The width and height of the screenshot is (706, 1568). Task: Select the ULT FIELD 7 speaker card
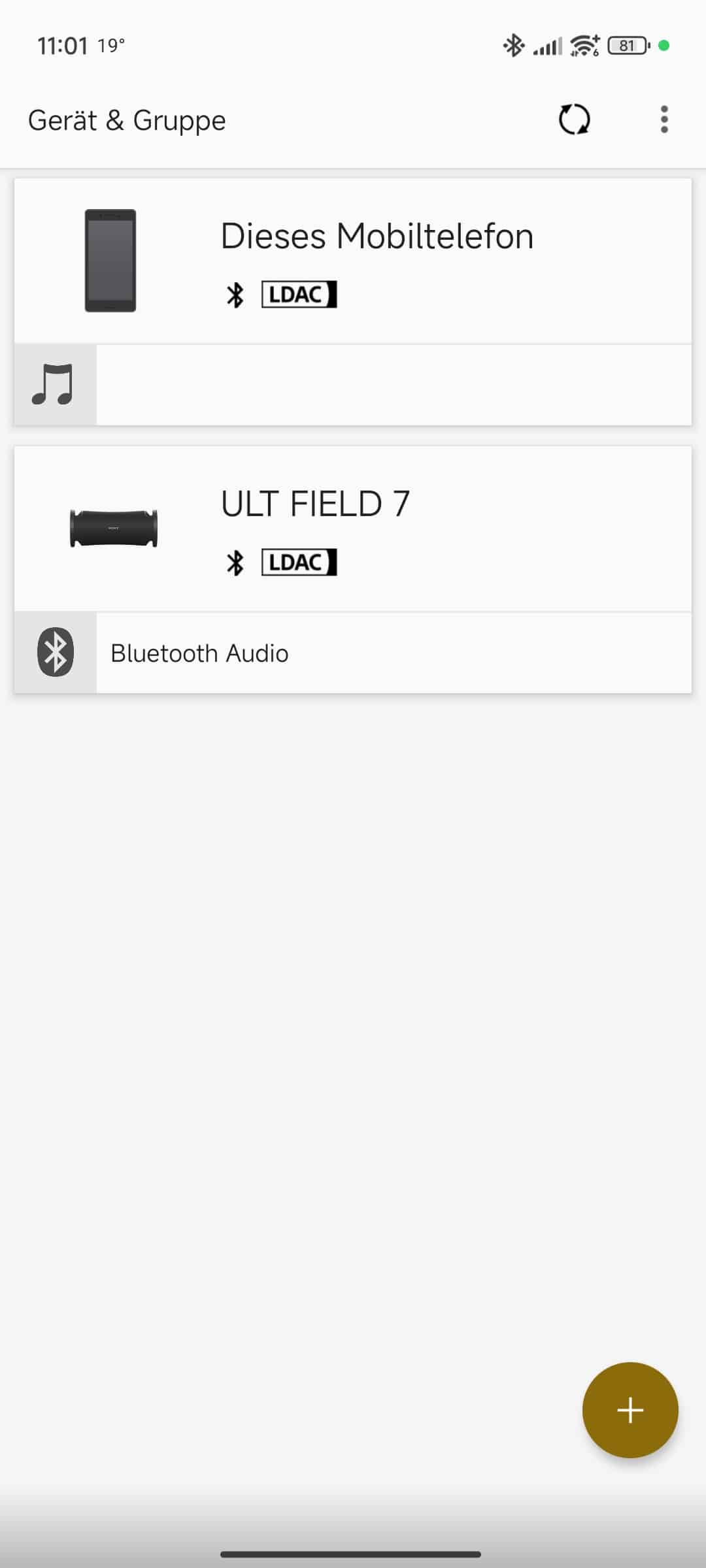353,529
